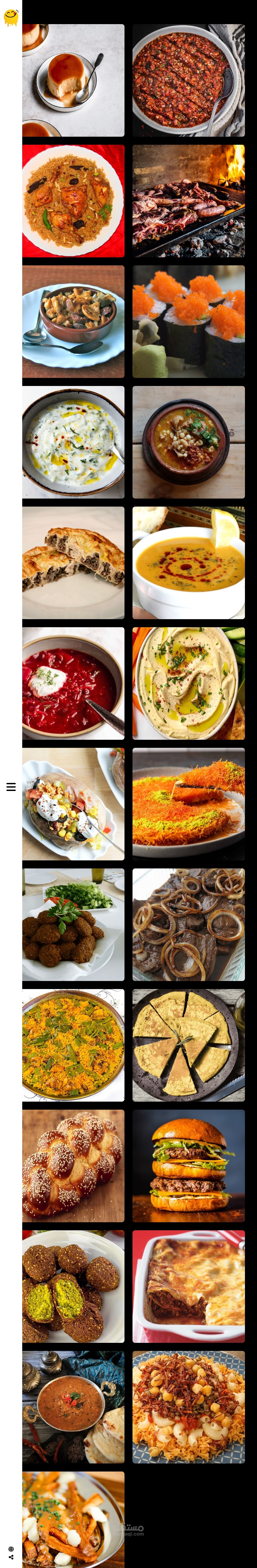The height and width of the screenshot is (1568, 257).
Task: Open the grilled meat barbecue tile
Action: pyautogui.click(x=188, y=201)
